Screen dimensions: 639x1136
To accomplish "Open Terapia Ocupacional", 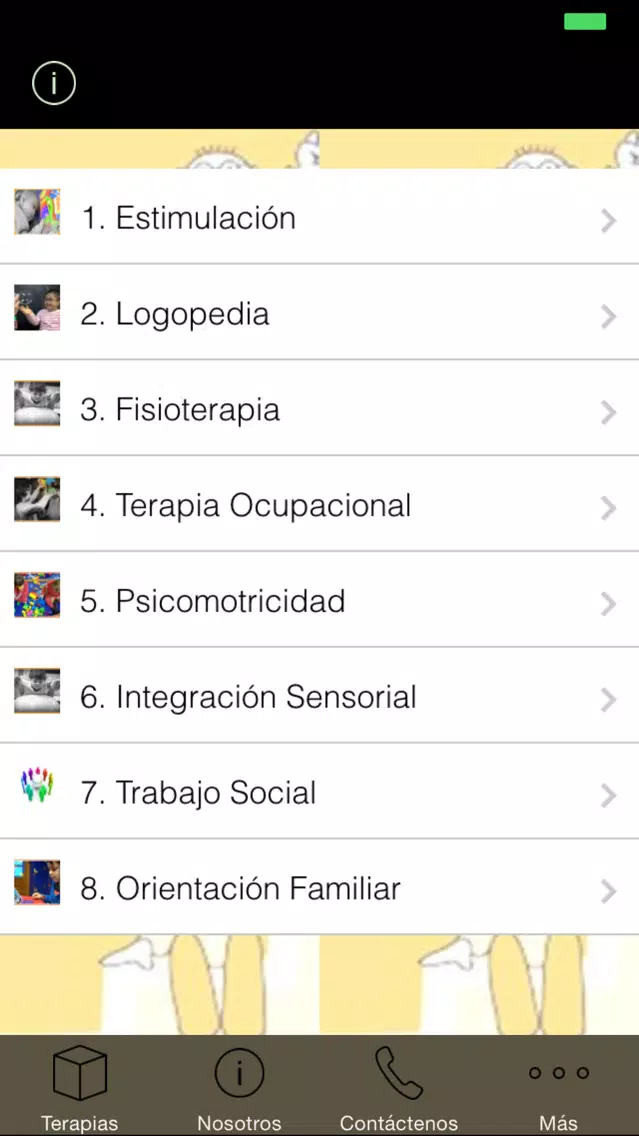I will [x=320, y=504].
